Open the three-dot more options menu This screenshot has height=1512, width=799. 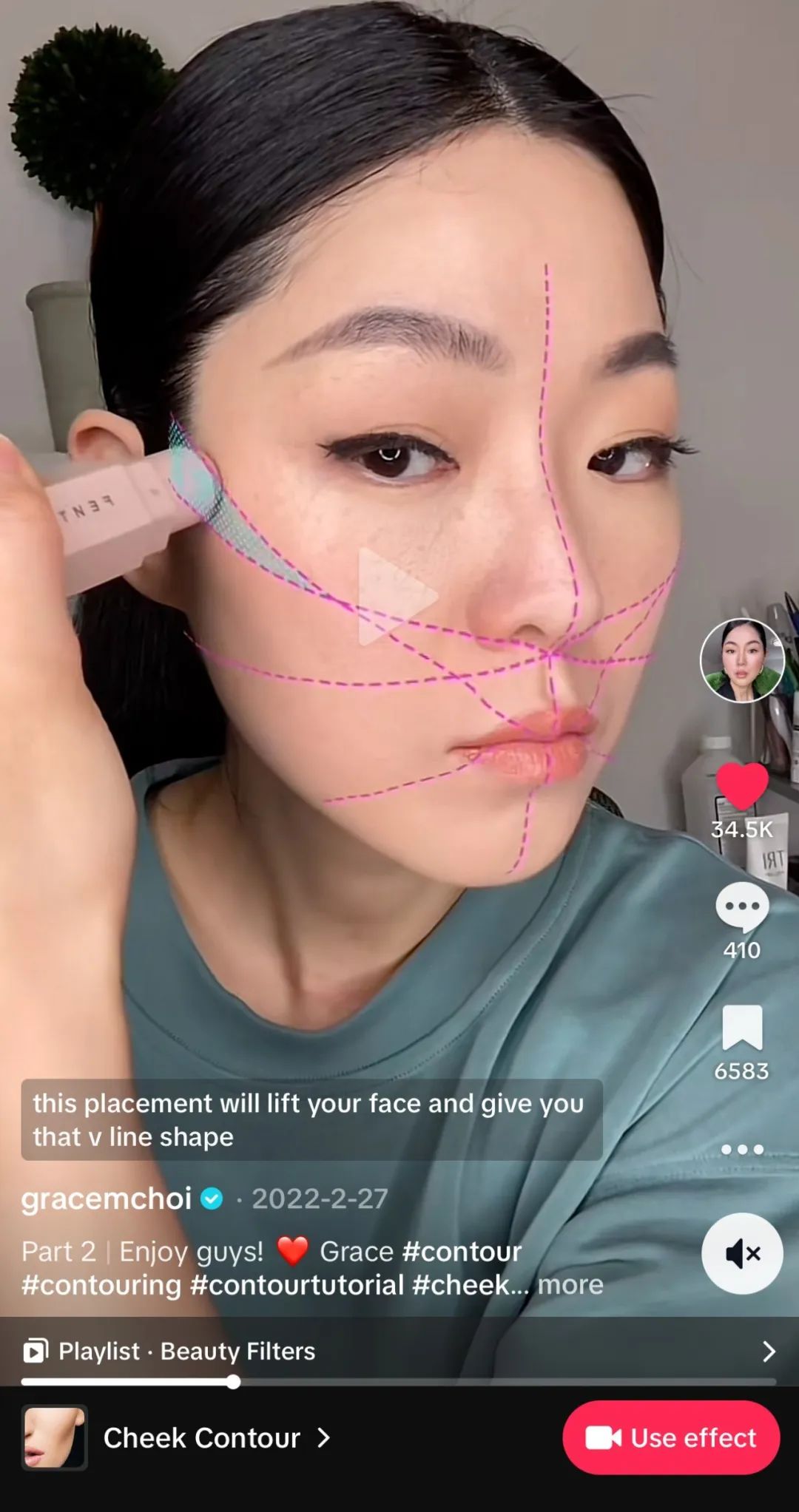(x=742, y=1149)
